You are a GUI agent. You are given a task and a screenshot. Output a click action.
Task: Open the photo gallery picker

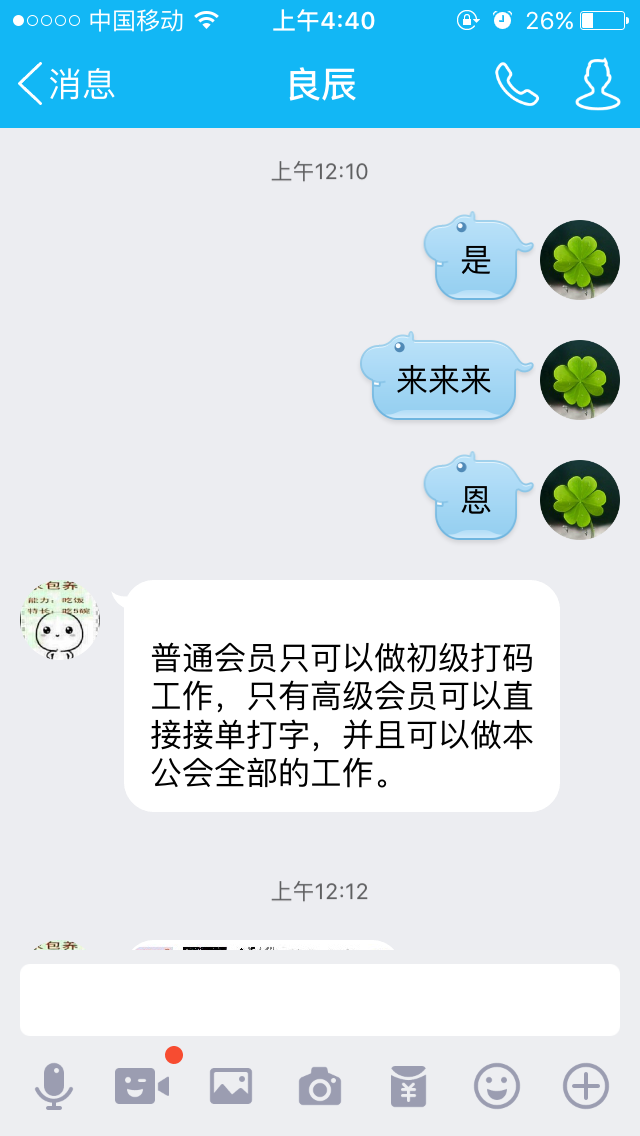(230, 1085)
